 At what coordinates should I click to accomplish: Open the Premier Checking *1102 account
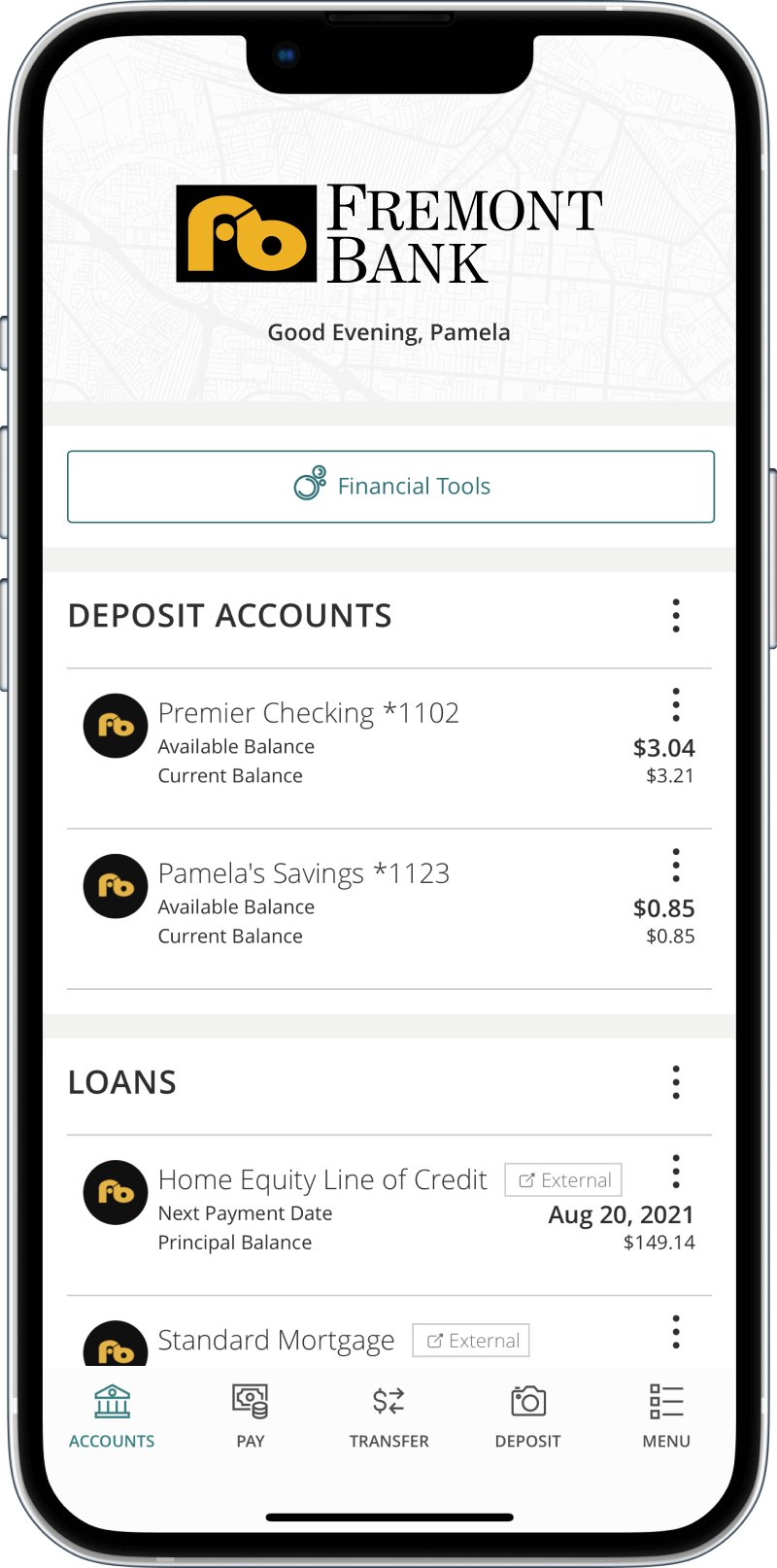(x=308, y=713)
